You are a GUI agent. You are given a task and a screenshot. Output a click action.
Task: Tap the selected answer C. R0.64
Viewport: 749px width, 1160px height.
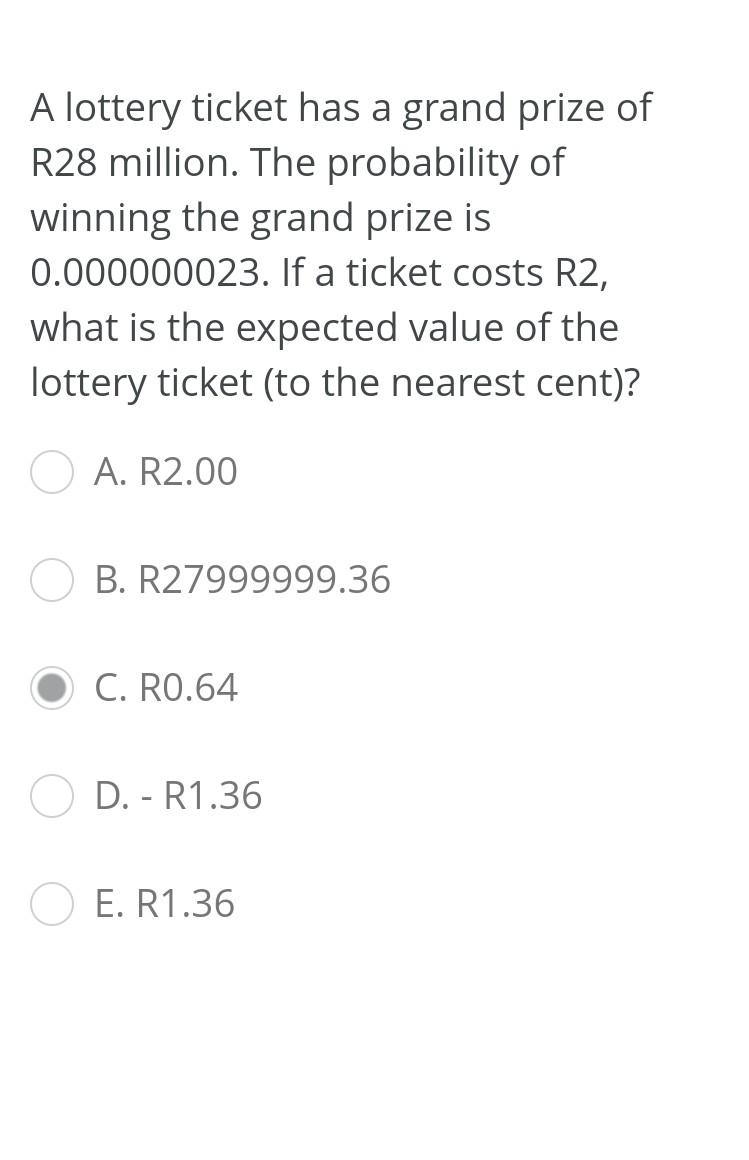pos(52,688)
